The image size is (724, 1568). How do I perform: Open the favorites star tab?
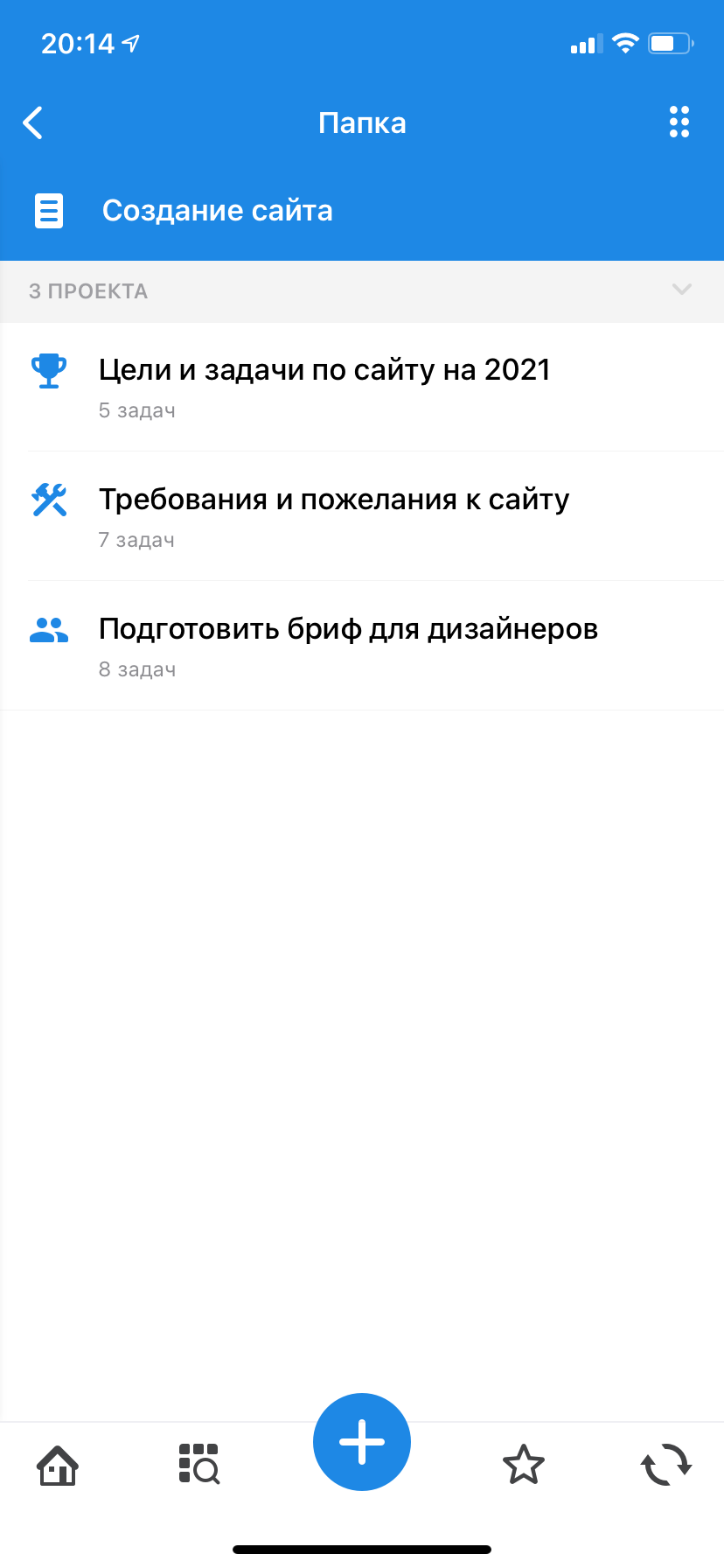tap(523, 1465)
